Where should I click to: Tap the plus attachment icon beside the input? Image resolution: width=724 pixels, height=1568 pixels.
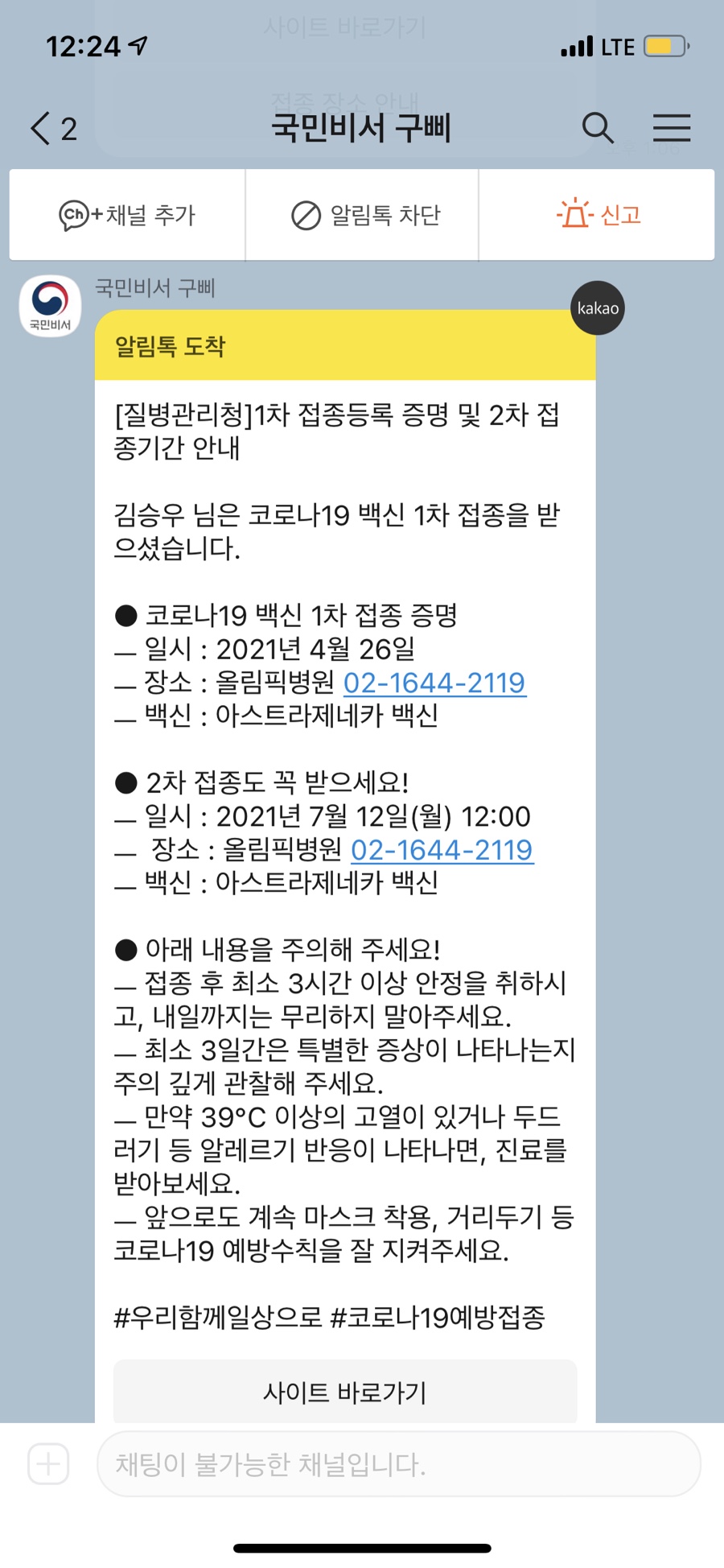coord(47,1465)
